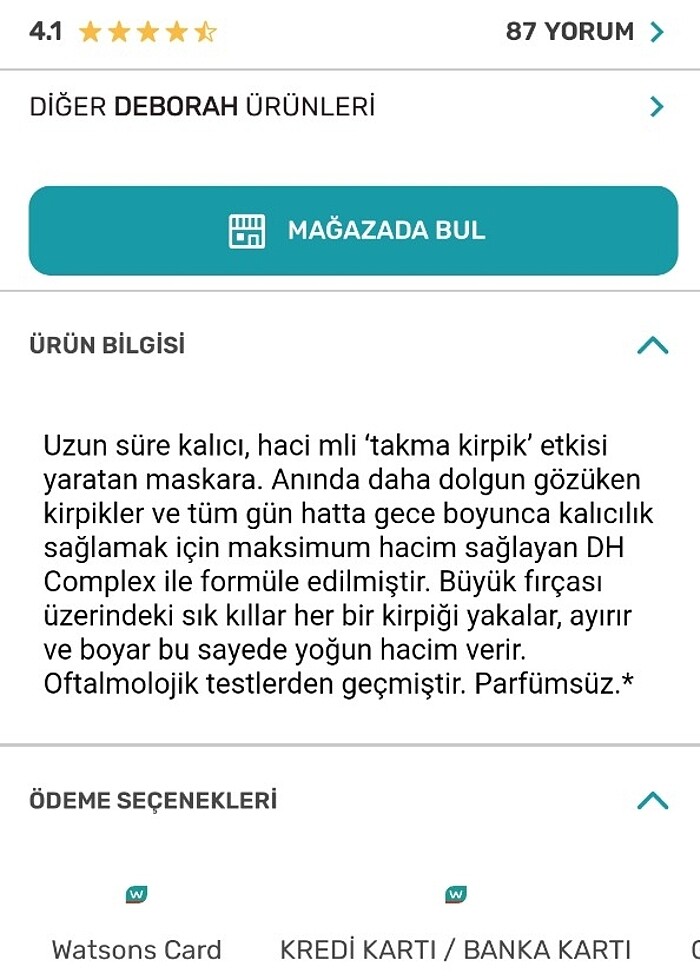Open the 87 Yorum reviews
700x980 pixels.
[584, 32]
